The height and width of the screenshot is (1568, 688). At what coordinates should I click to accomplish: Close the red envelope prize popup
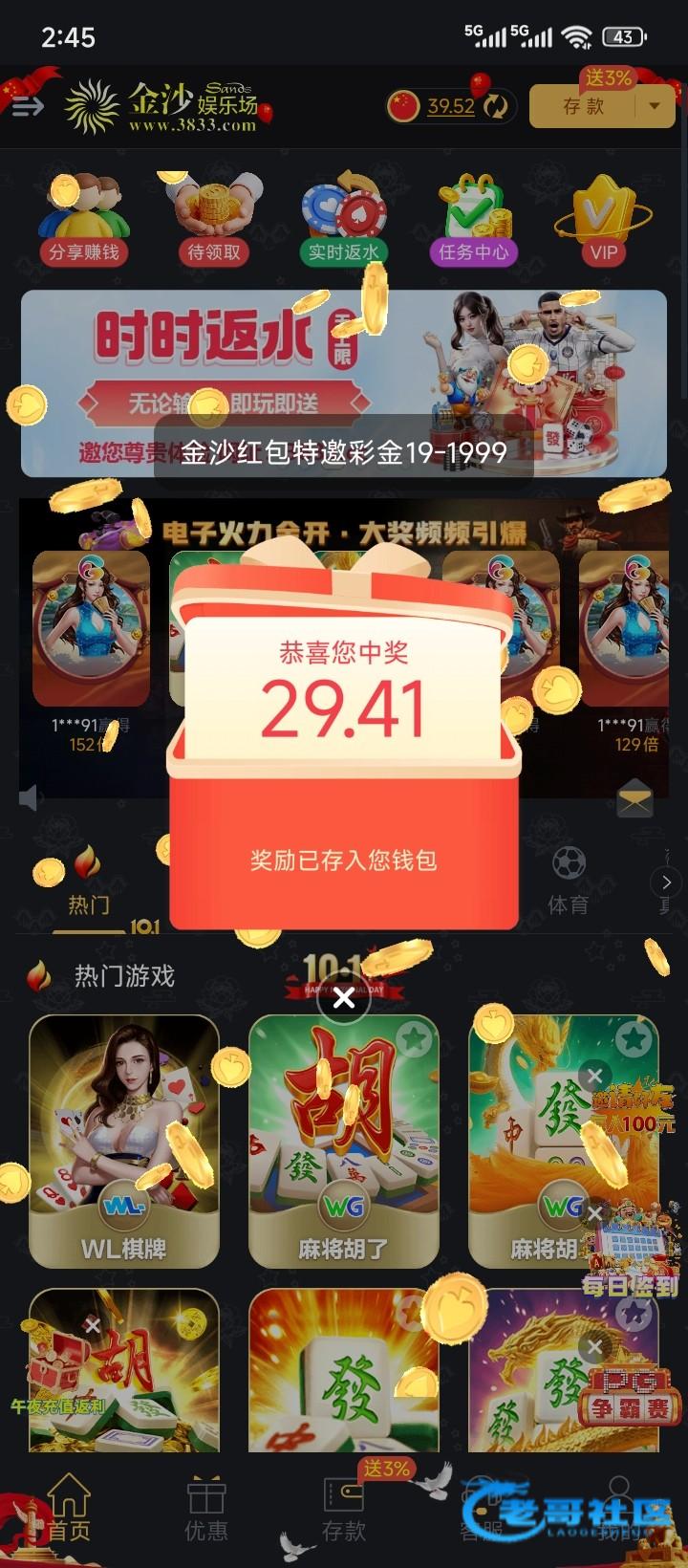344,999
